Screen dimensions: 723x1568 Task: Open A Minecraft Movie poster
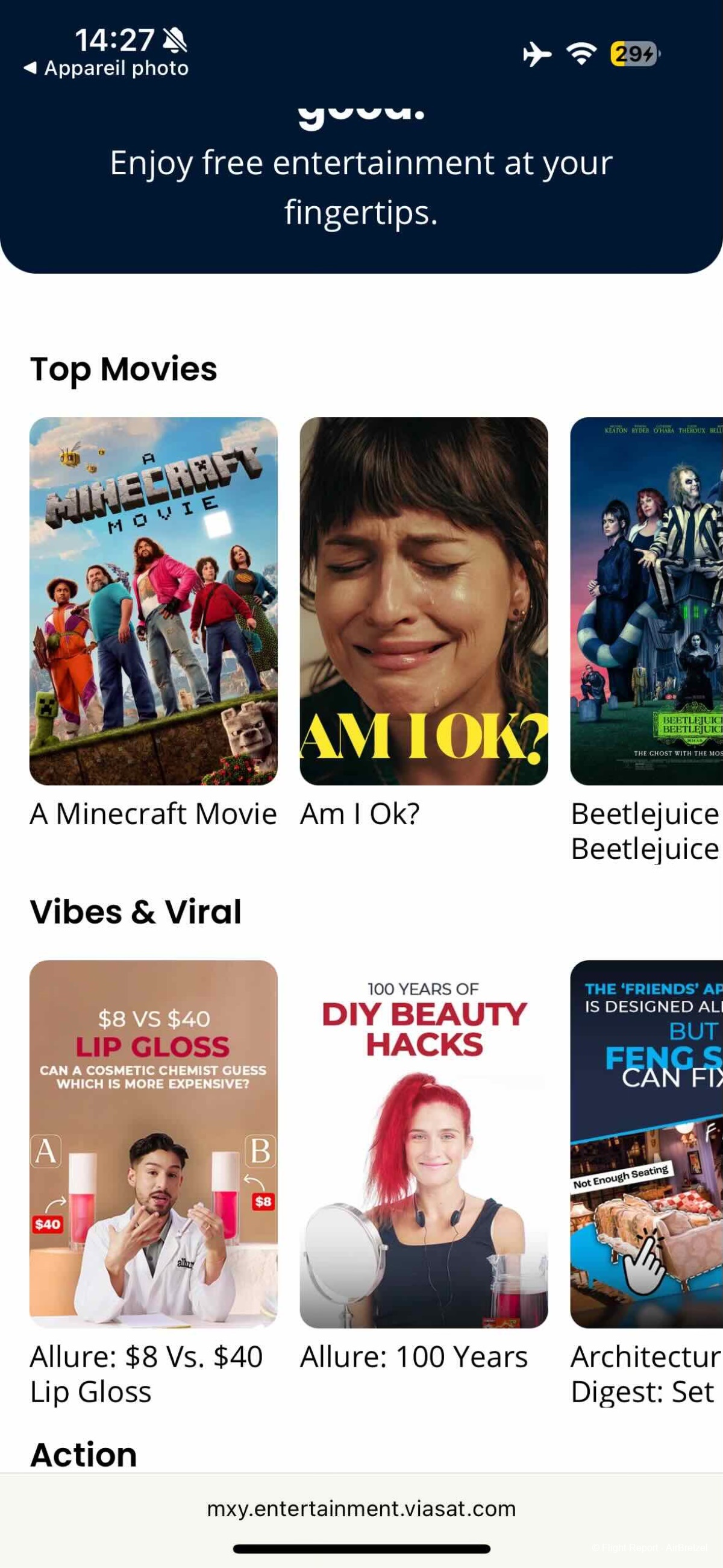point(154,601)
